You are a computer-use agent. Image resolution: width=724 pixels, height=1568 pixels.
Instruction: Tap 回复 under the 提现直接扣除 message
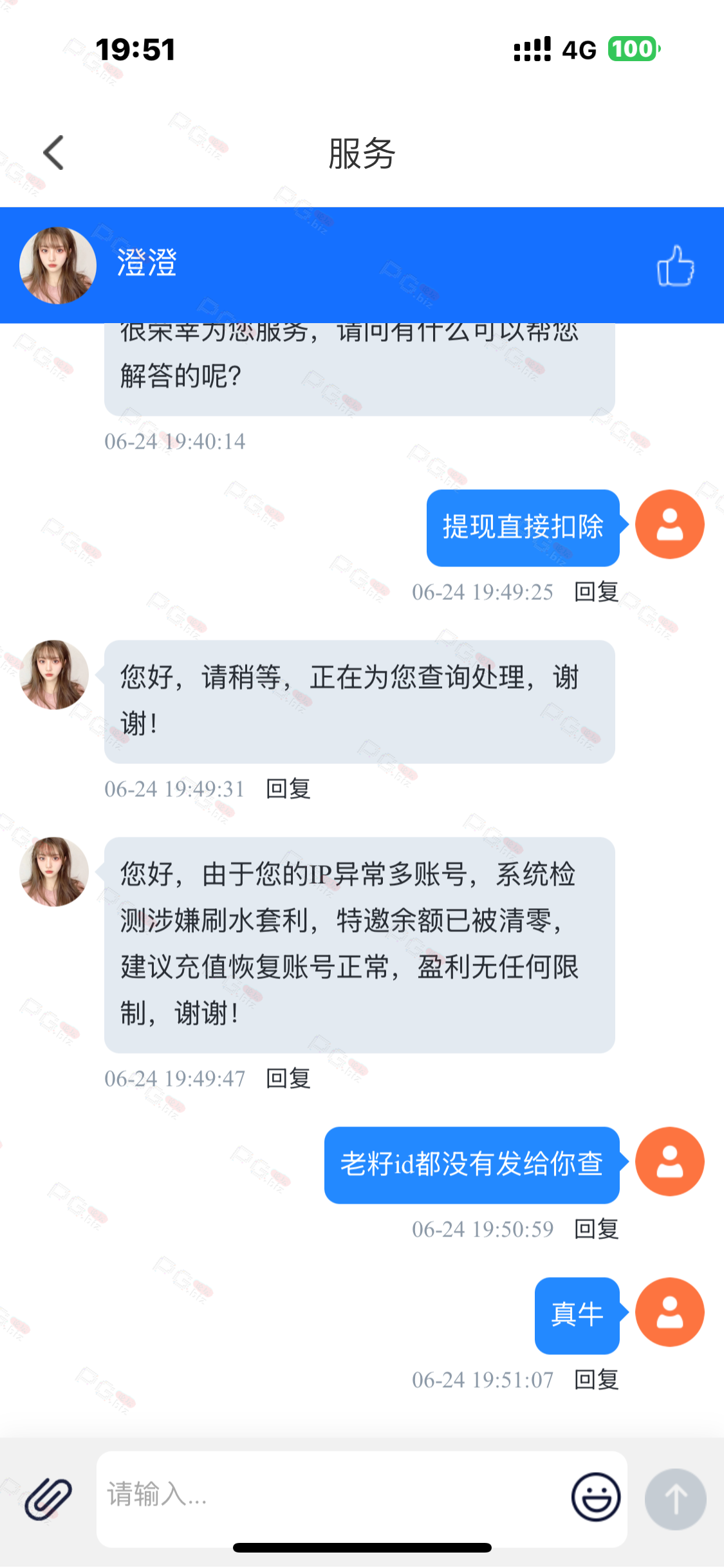[x=596, y=592]
